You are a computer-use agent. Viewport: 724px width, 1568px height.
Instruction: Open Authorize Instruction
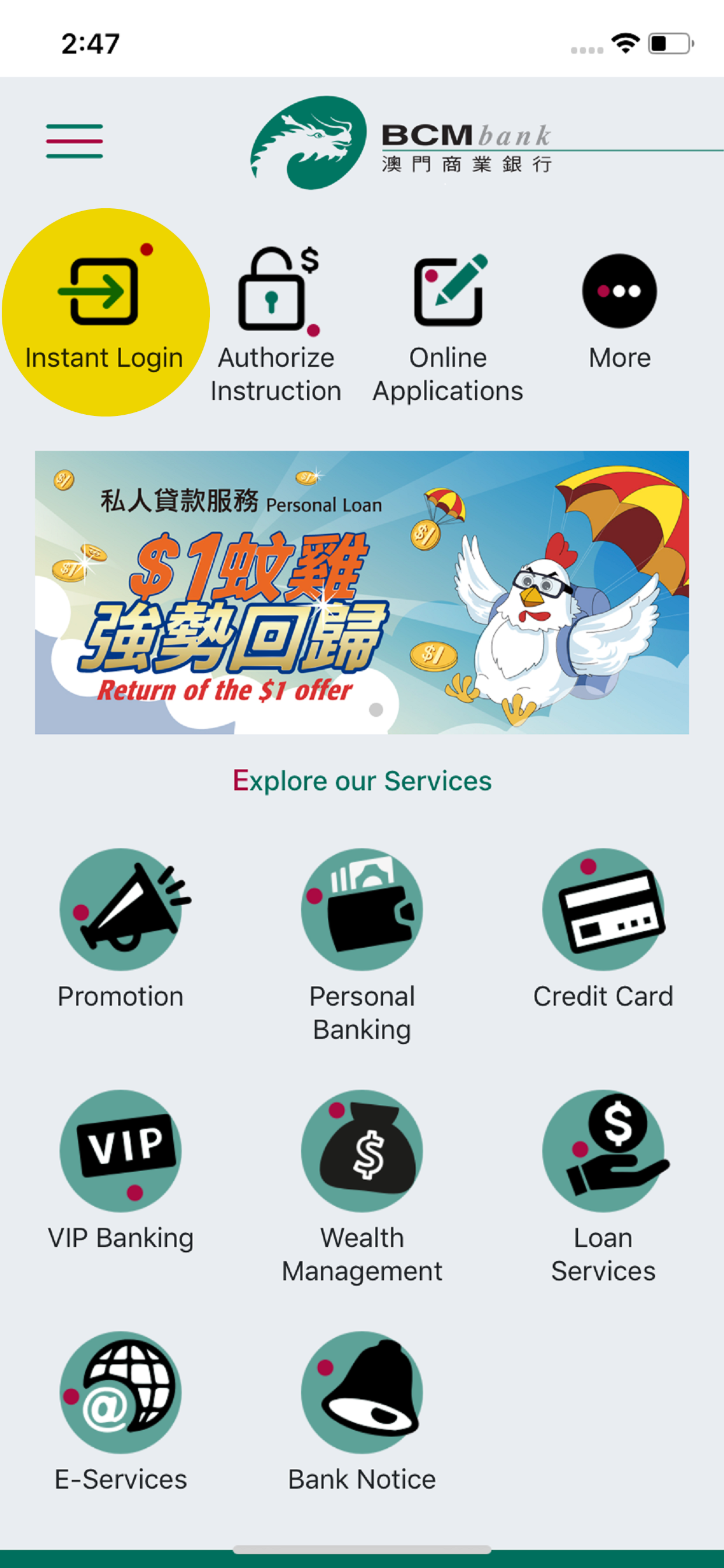[276, 323]
